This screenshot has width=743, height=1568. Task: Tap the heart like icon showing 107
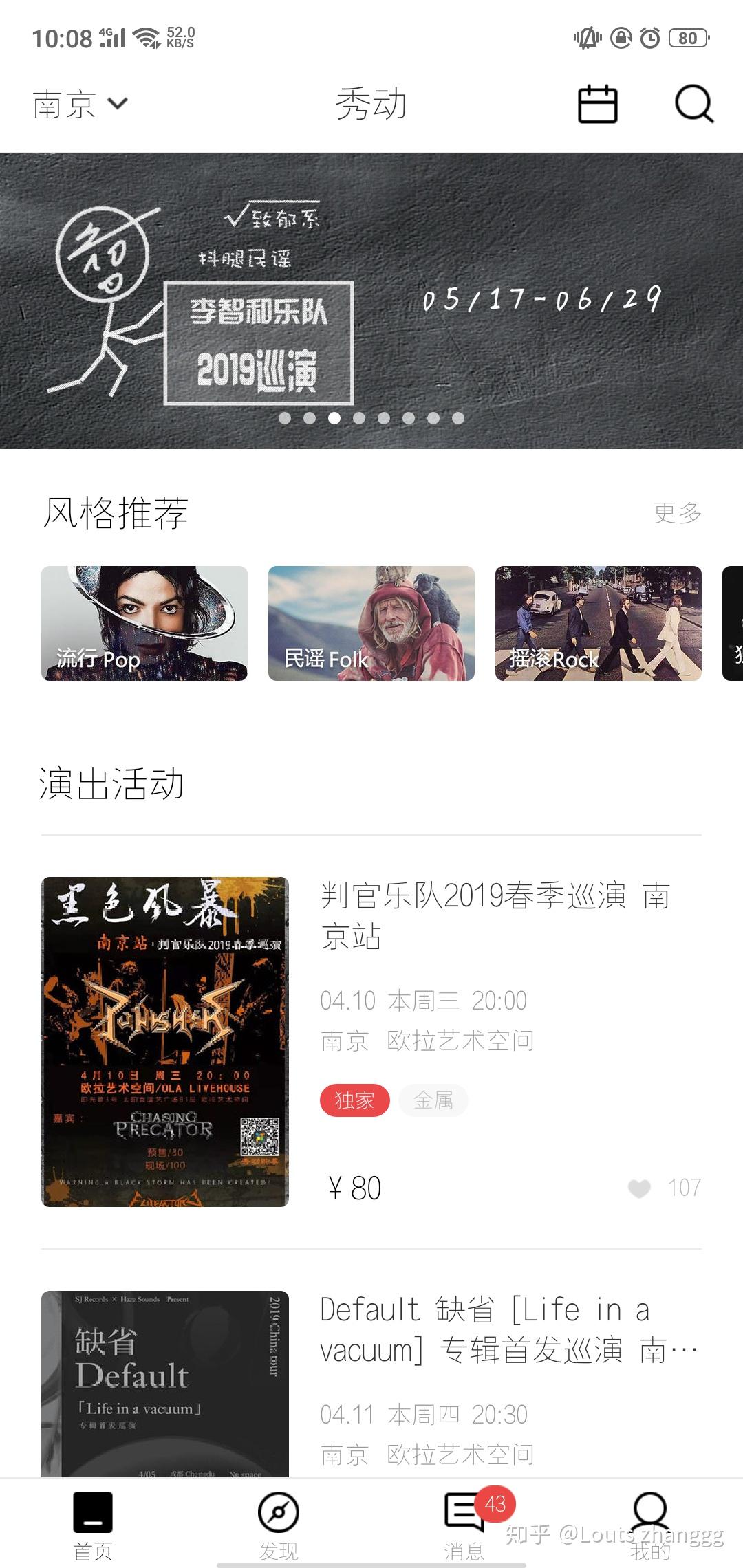pos(640,1187)
